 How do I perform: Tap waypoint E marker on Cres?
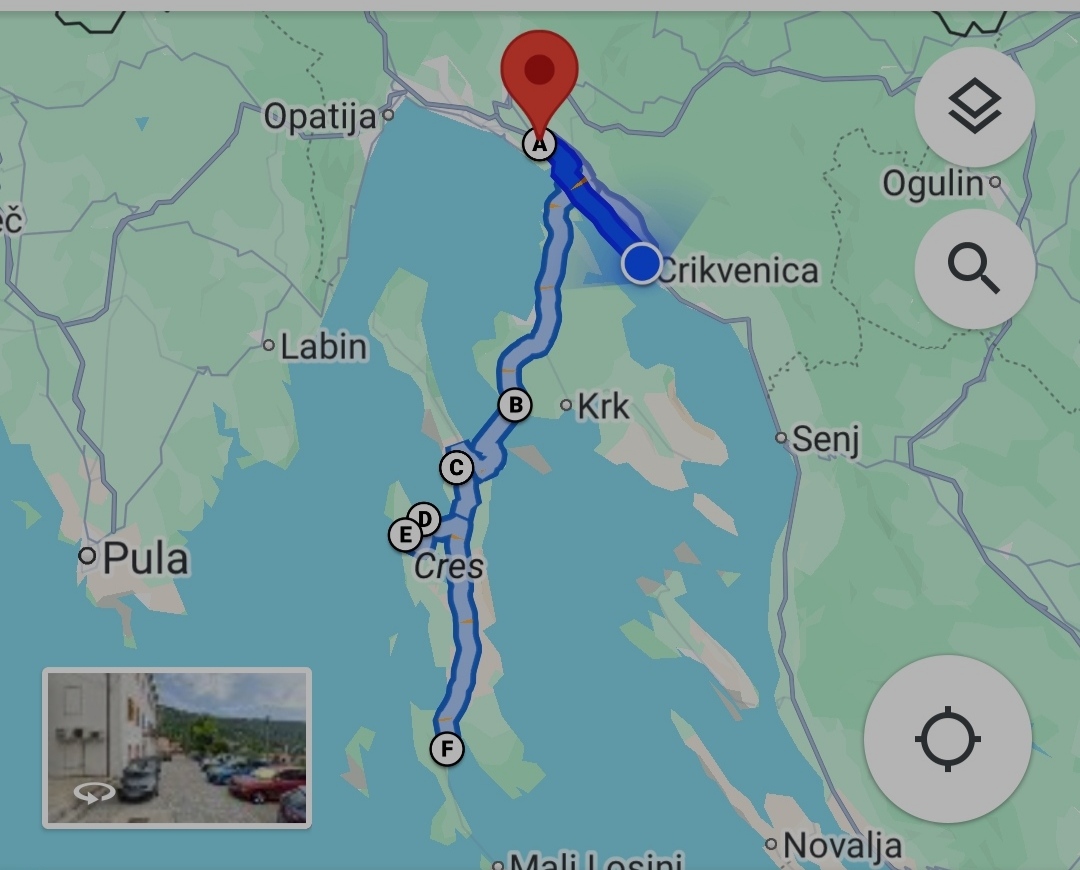click(406, 535)
